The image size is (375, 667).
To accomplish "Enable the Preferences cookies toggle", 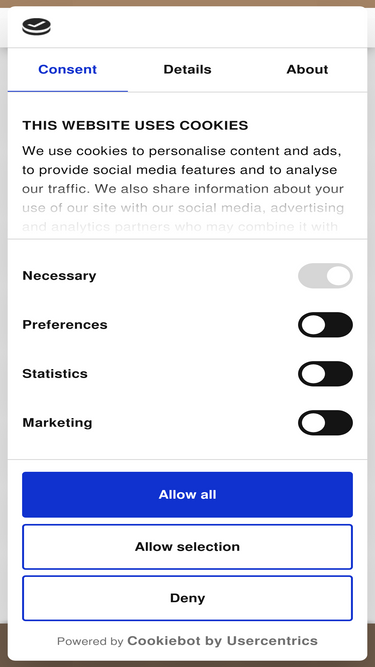I will (x=325, y=325).
